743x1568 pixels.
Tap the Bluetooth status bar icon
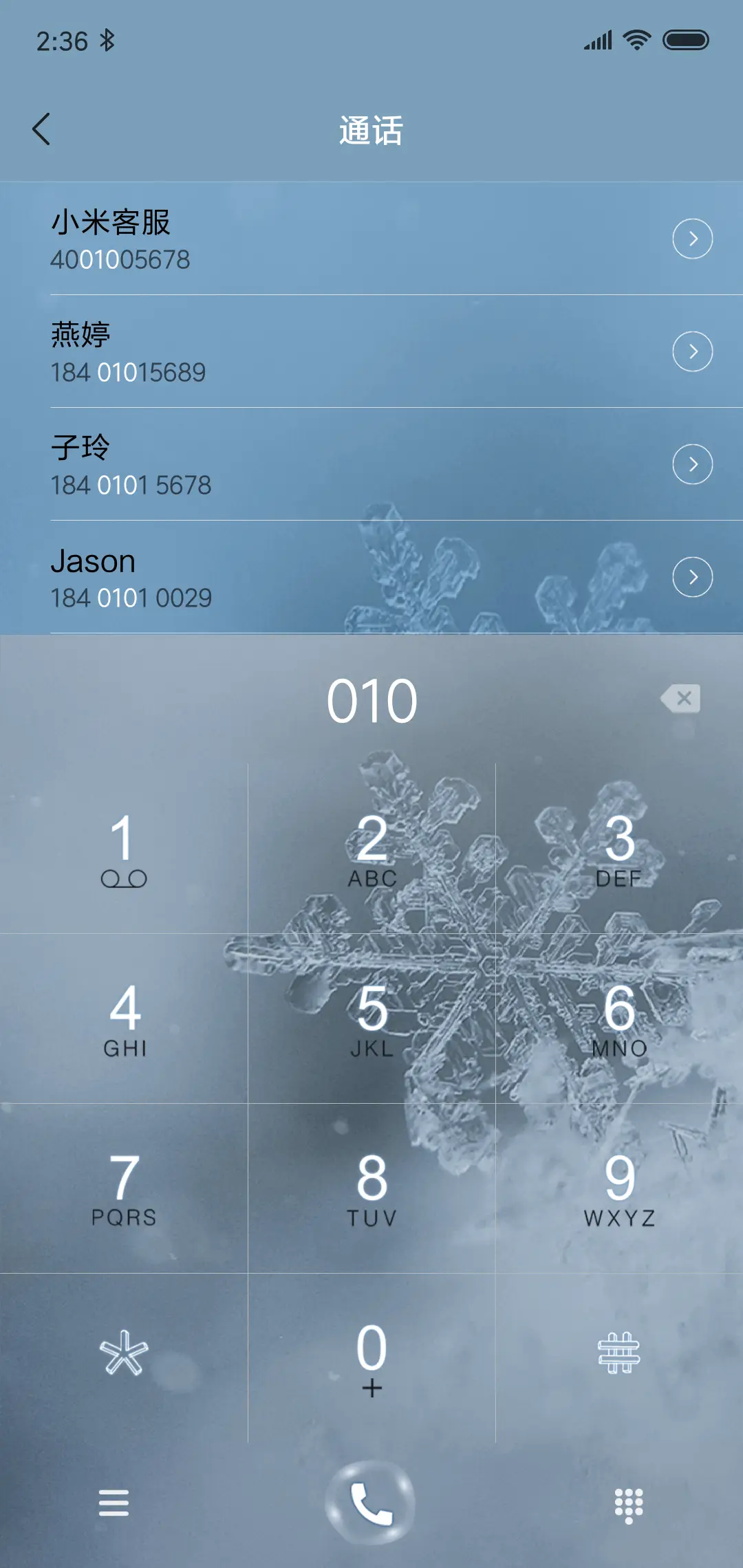108,40
